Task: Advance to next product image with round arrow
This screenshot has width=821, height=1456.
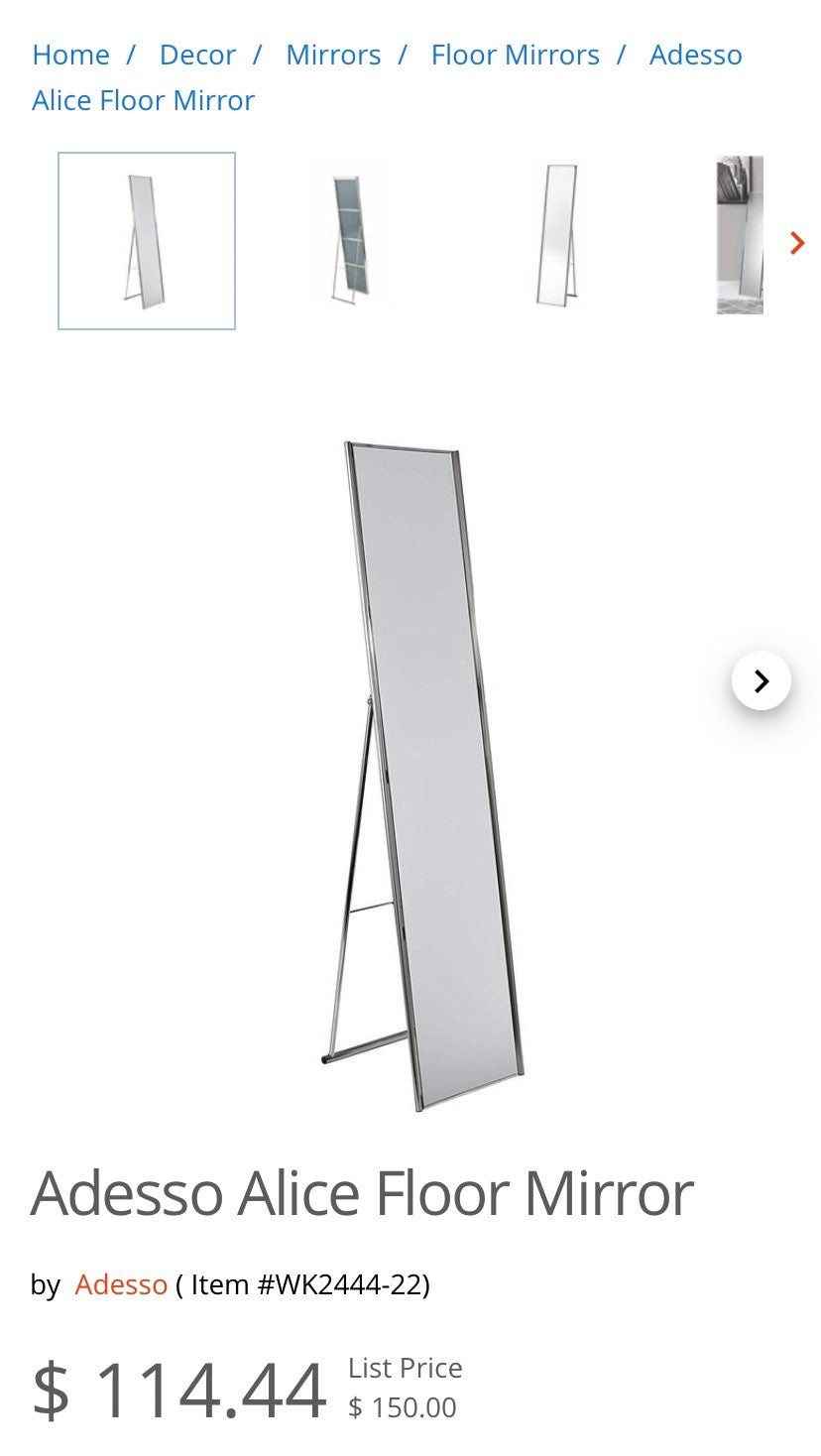Action: point(762,681)
